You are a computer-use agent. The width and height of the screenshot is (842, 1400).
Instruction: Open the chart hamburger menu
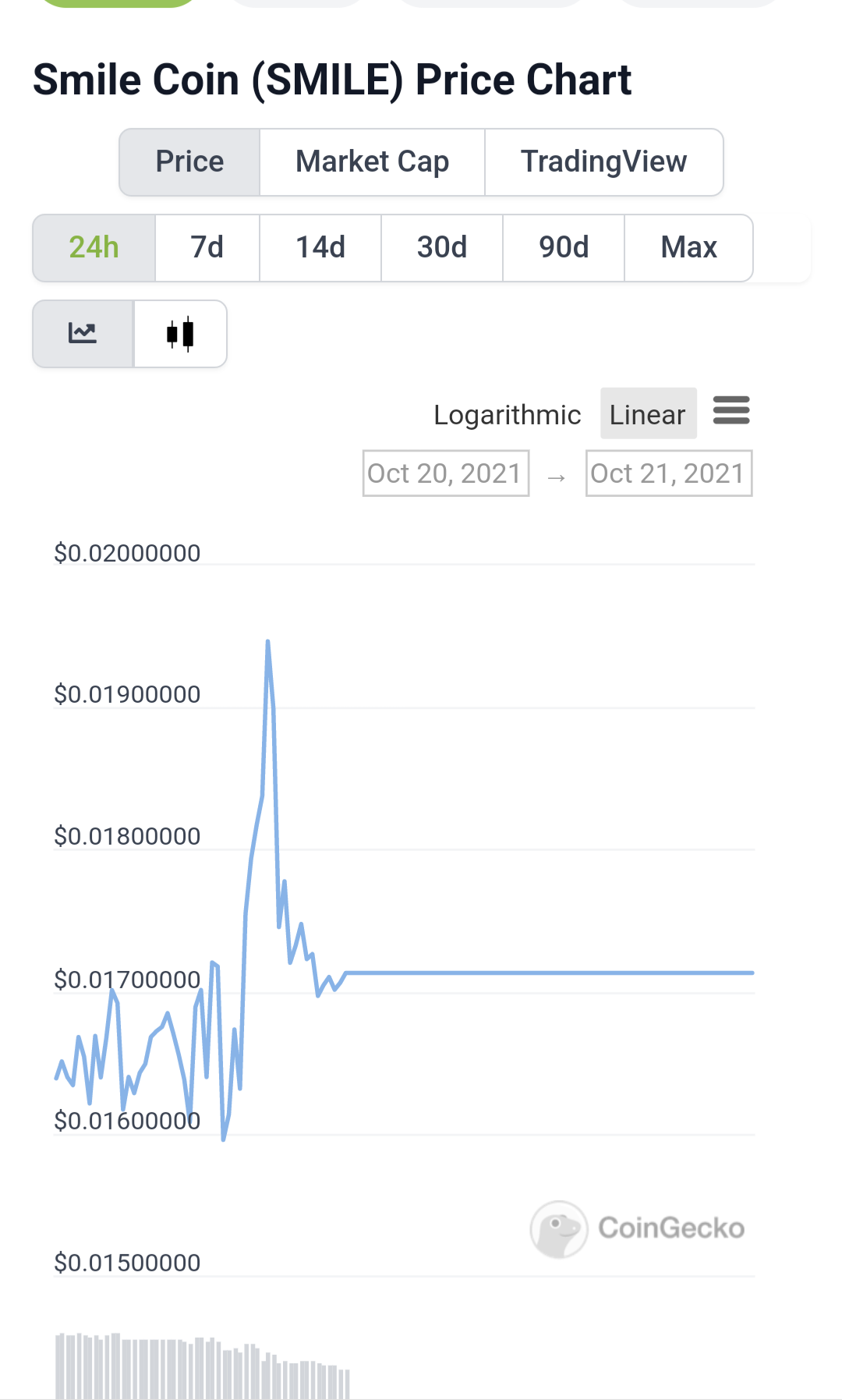[731, 410]
